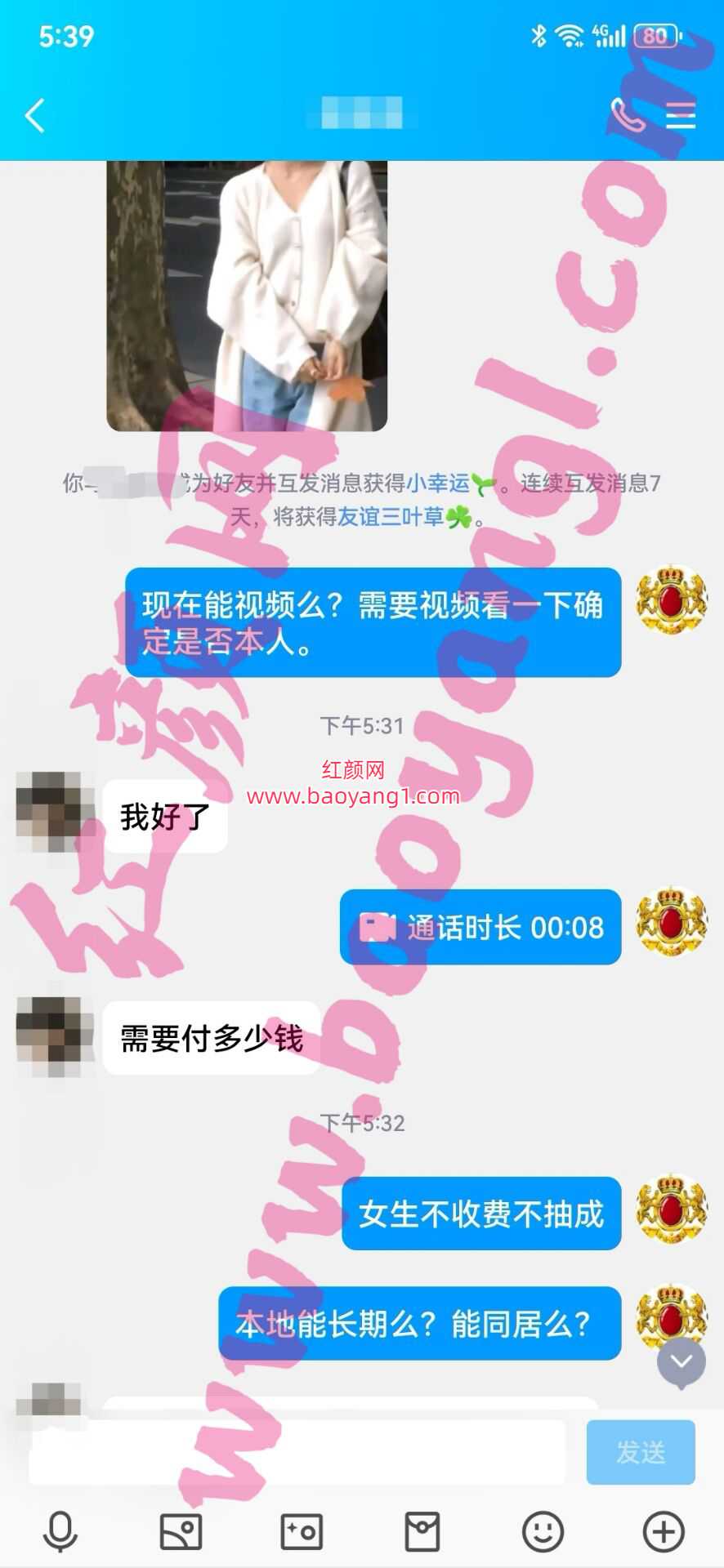Open the 通话时长 00:08 call record
Viewport: 724px width, 1568px height.
point(480,928)
